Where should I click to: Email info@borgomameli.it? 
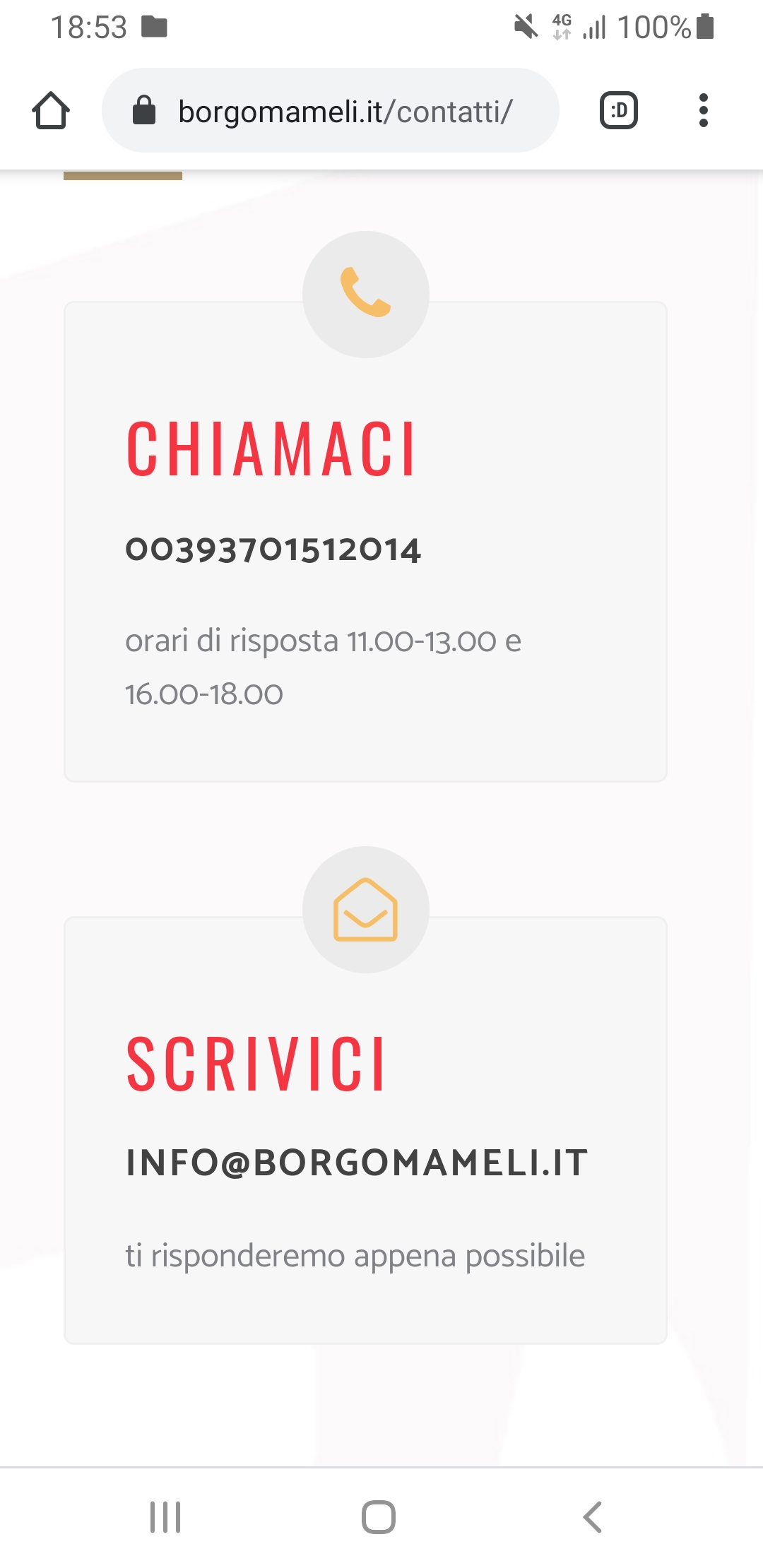(x=357, y=1163)
